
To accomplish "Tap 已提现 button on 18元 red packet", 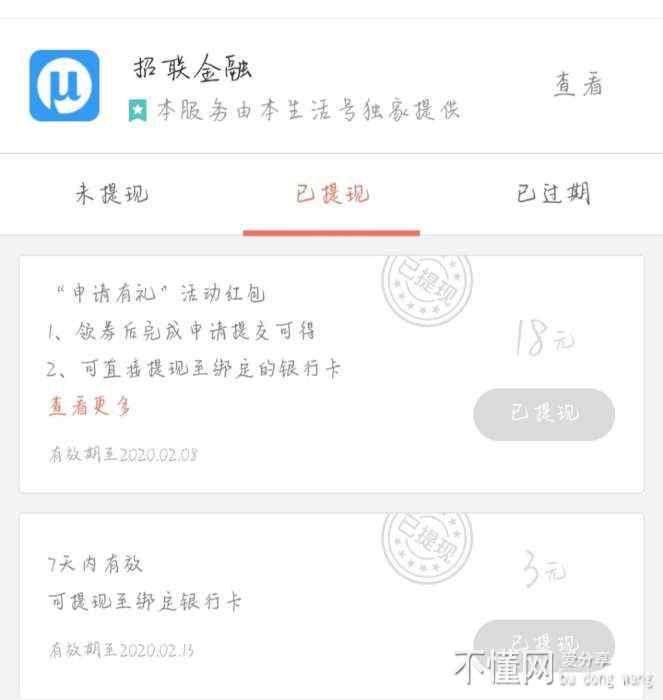I will pyautogui.click(x=544, y=414).
